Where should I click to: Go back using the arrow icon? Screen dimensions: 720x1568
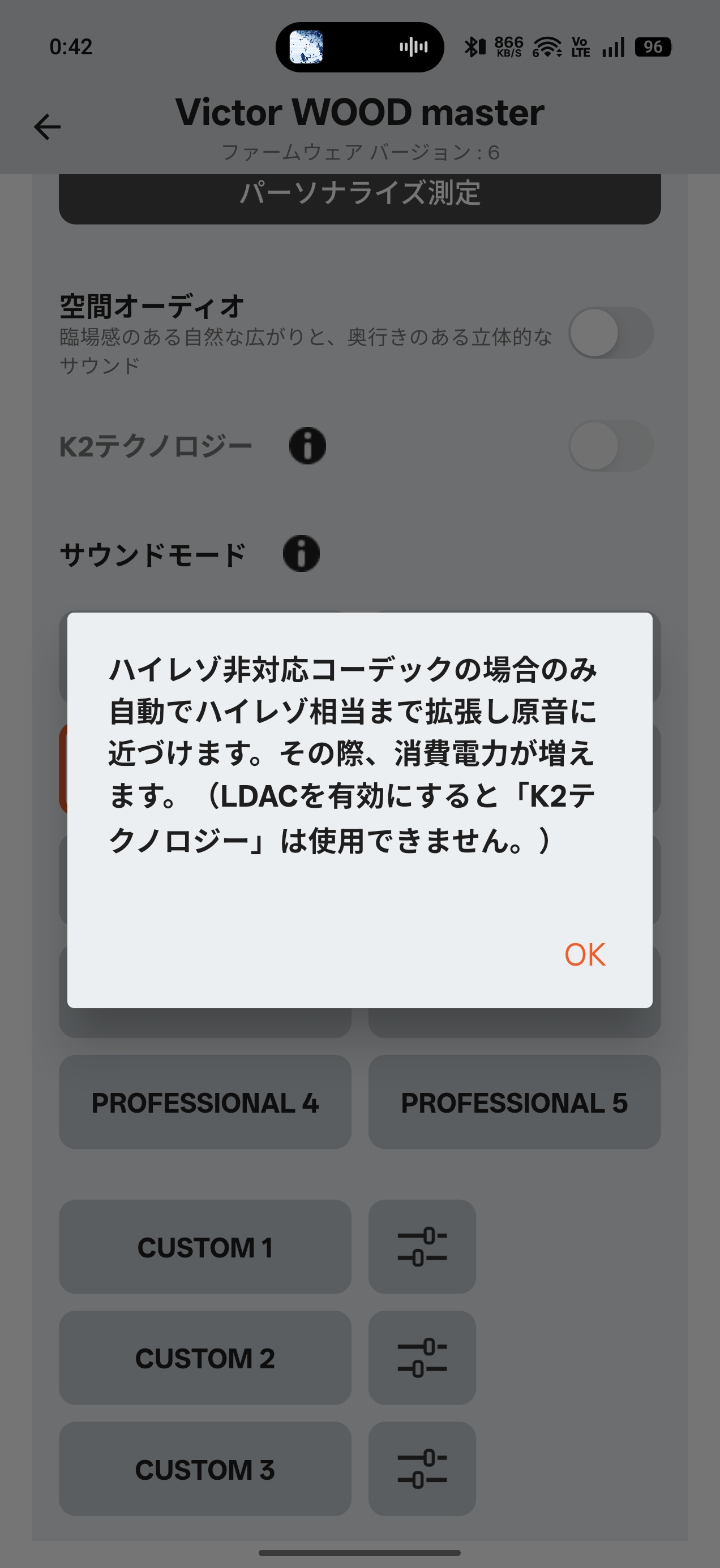(x=47, y=127)
